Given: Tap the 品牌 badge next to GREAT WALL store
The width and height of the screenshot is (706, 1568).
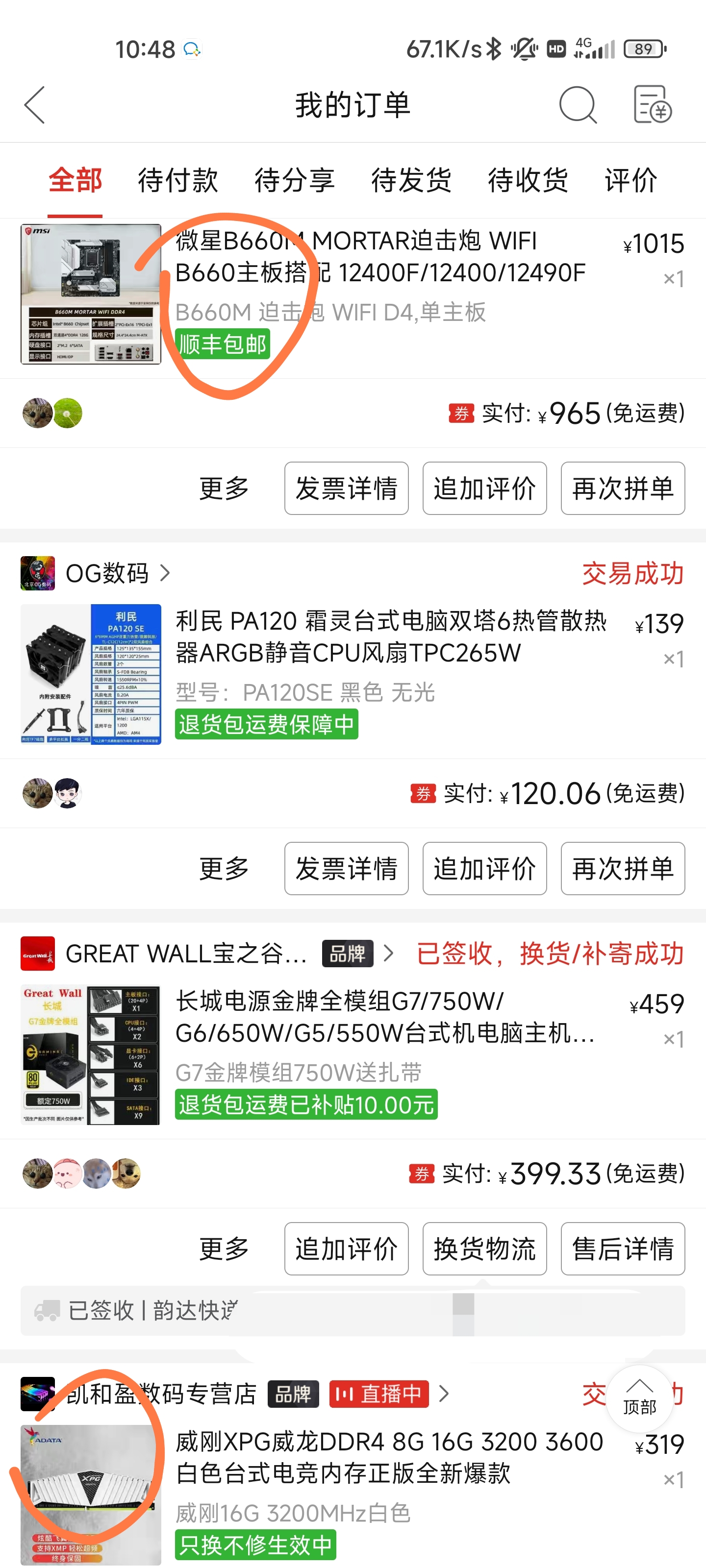Looking at the screenshot, I should pos(349,954).
